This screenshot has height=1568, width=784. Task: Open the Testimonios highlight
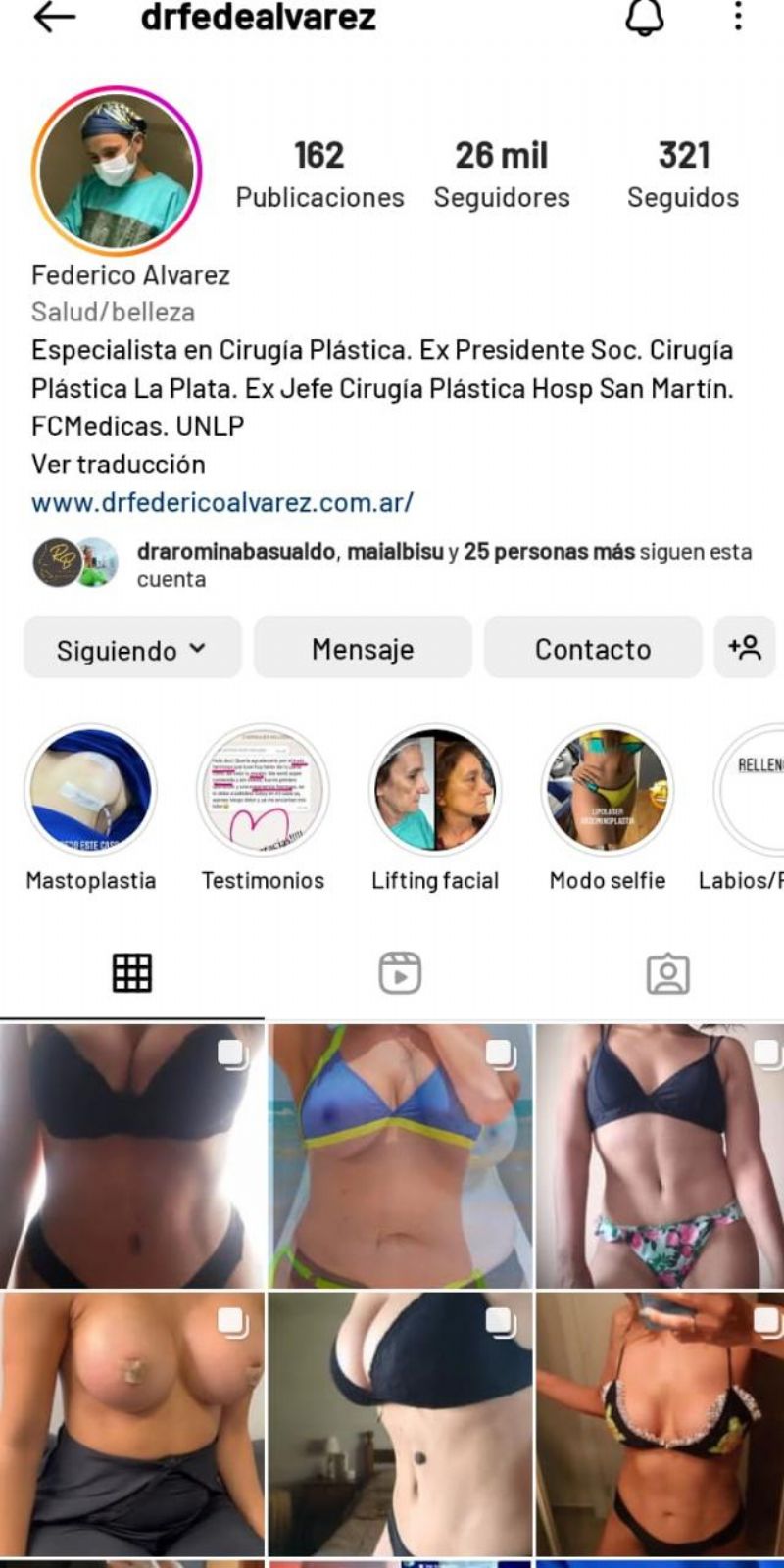(x=263, y=790)
